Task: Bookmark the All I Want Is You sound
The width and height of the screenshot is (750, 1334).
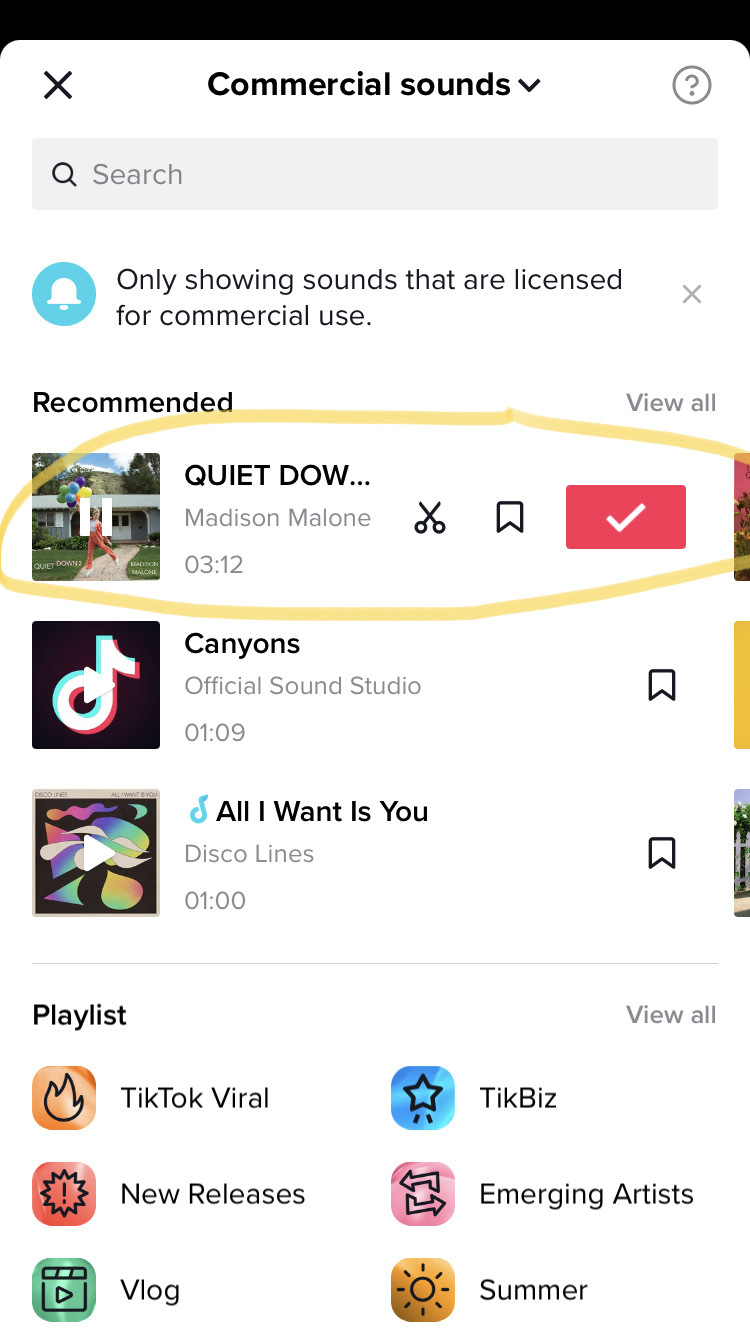Action: [x=661, y=853]
